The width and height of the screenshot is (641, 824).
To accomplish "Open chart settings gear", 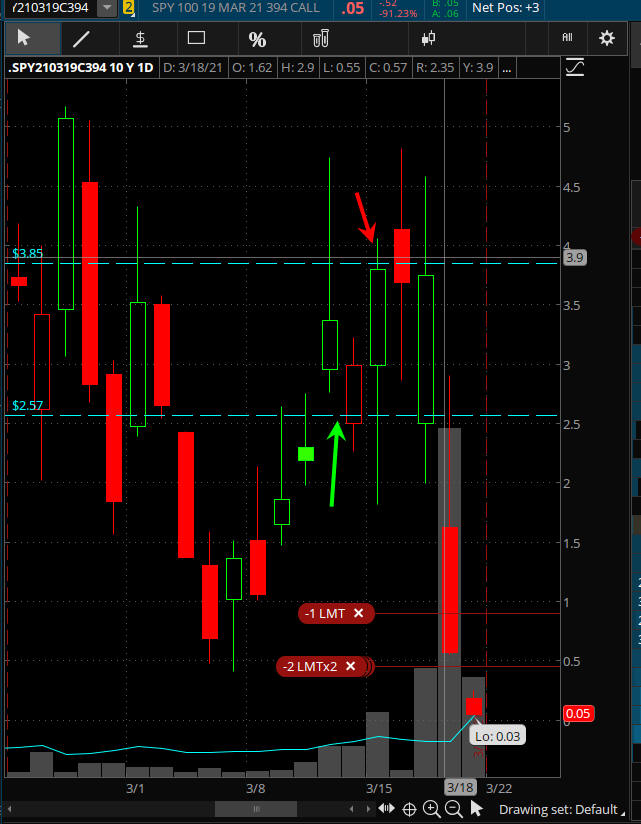I will [x=606, y=38].
